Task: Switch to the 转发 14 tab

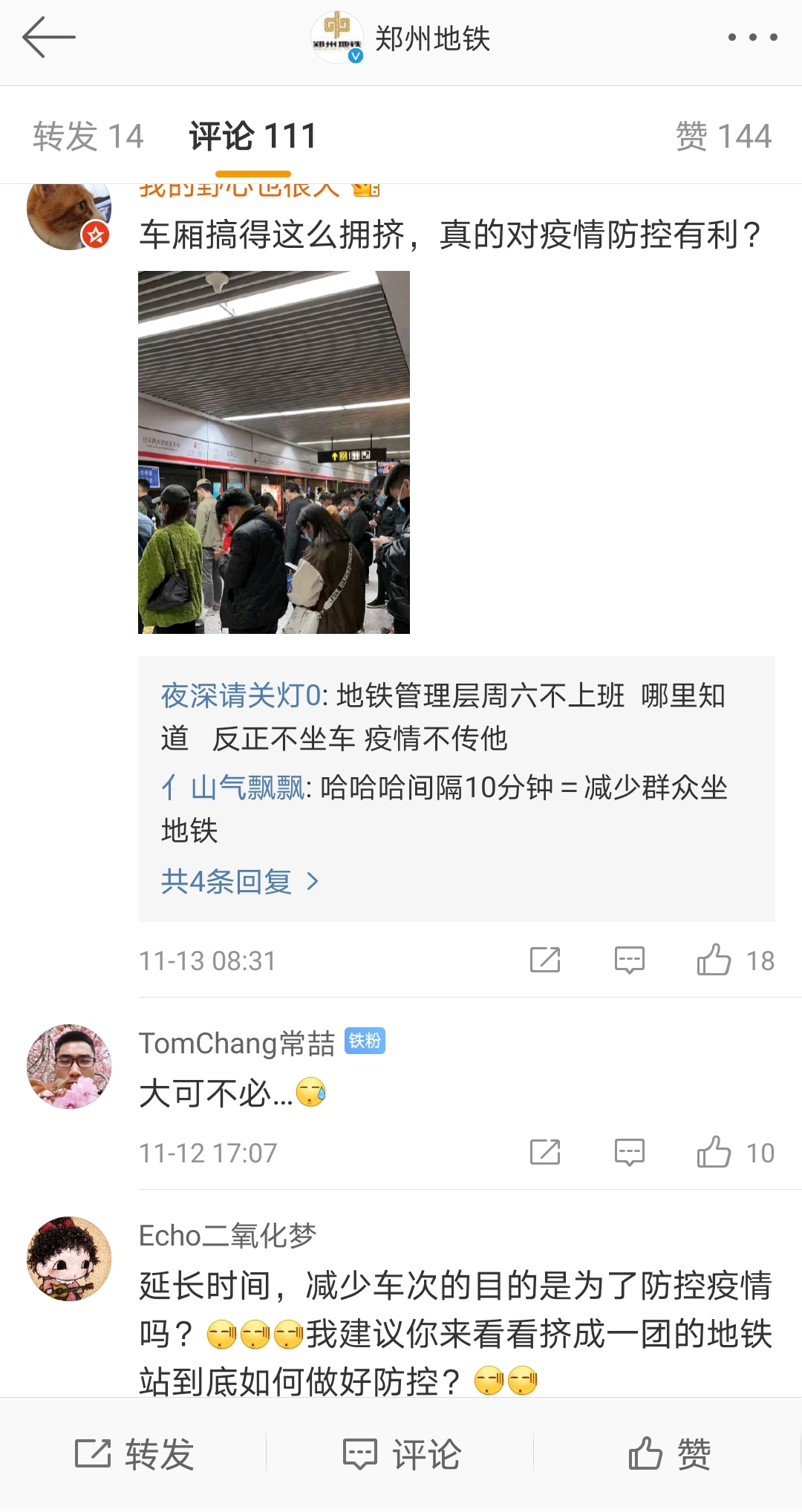Action: (88, 137)
